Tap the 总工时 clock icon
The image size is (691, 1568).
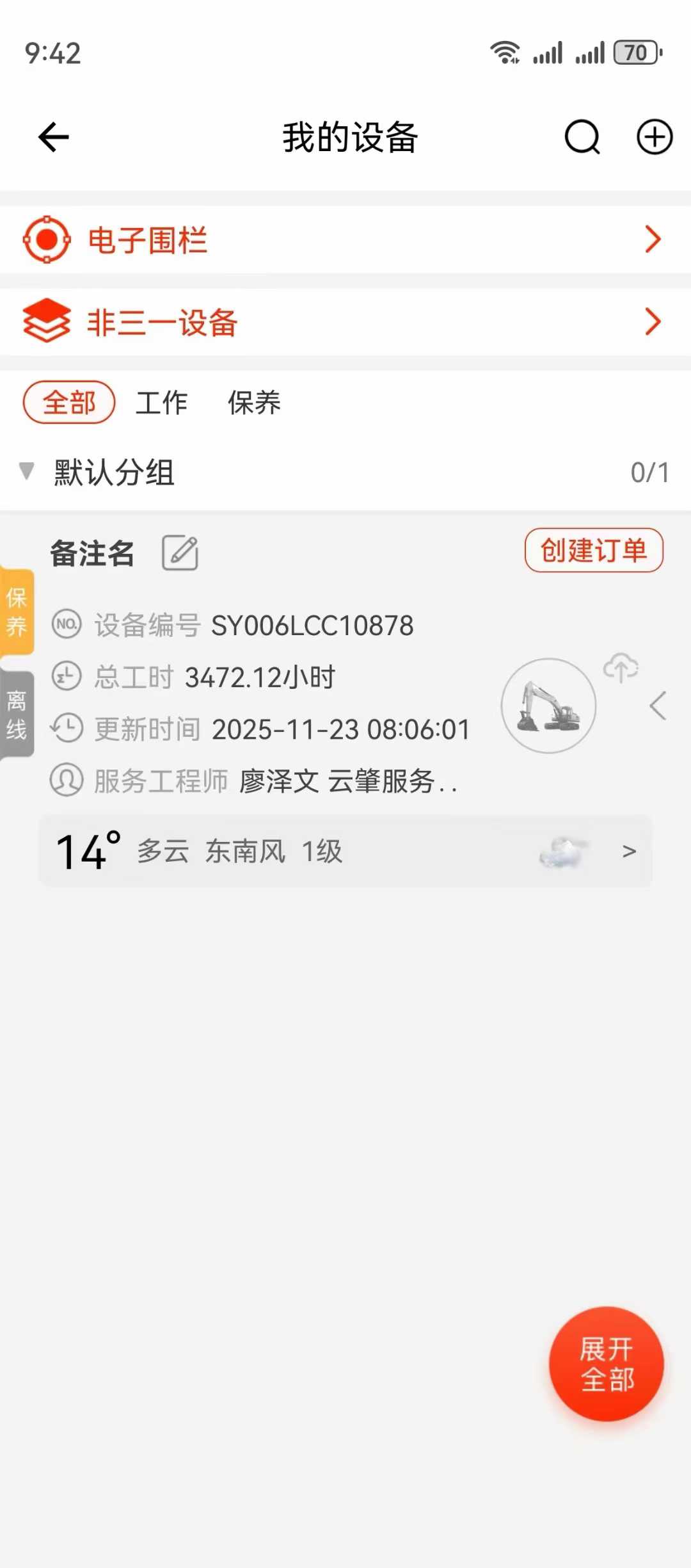66,677
